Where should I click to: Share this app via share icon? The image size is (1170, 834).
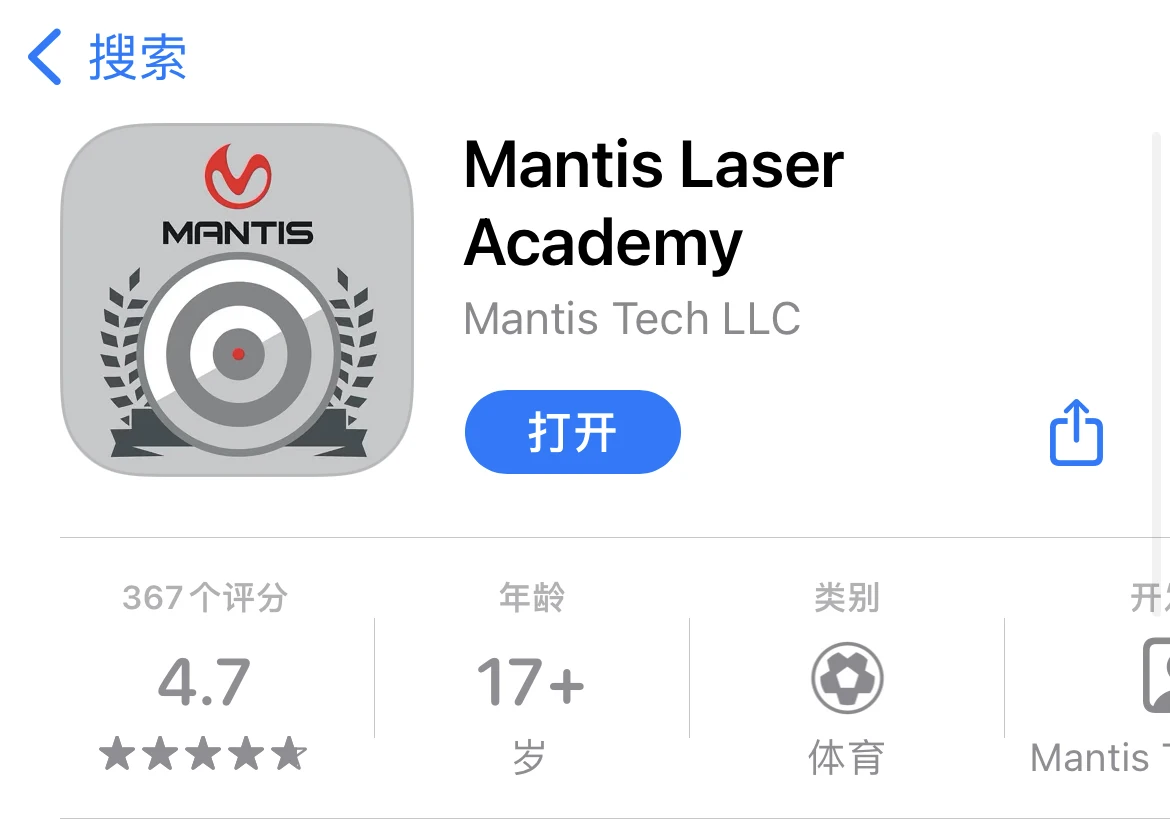1076,433
